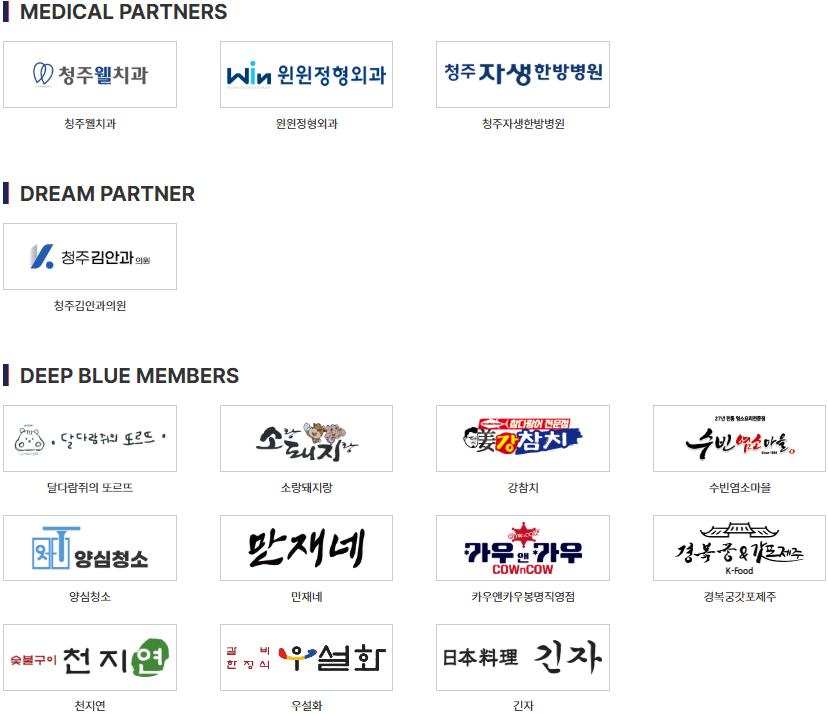This screenshot has height=714, width=828.
Task: Tap the 천지연 member card
Action: pyautogui.click(x=90, y=657)
